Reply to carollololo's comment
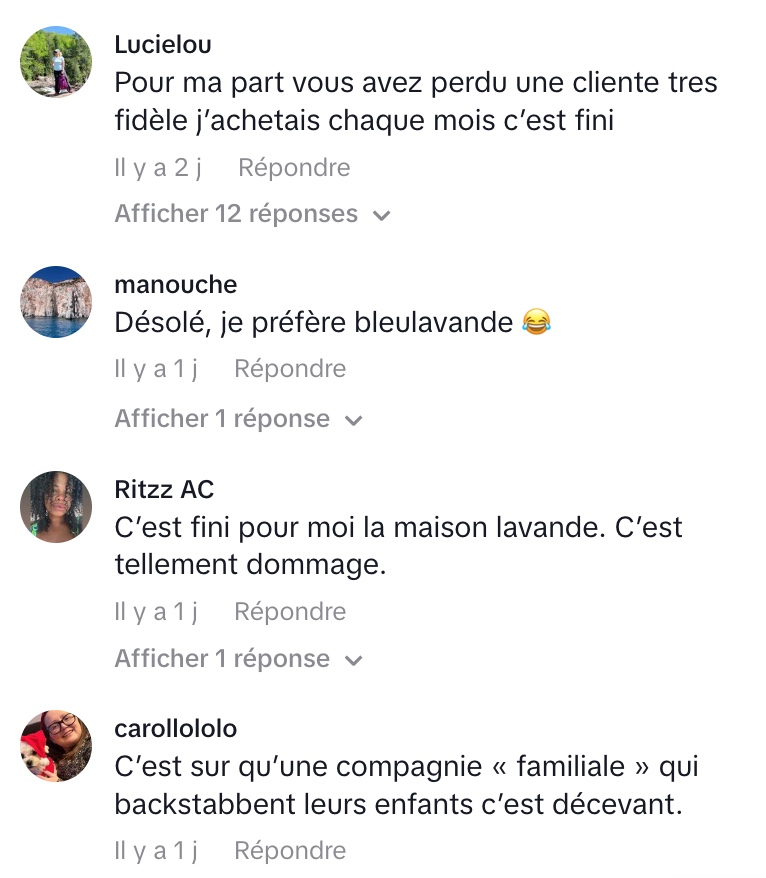The height and width of the screenshot is (878, 766). point(290,851)
